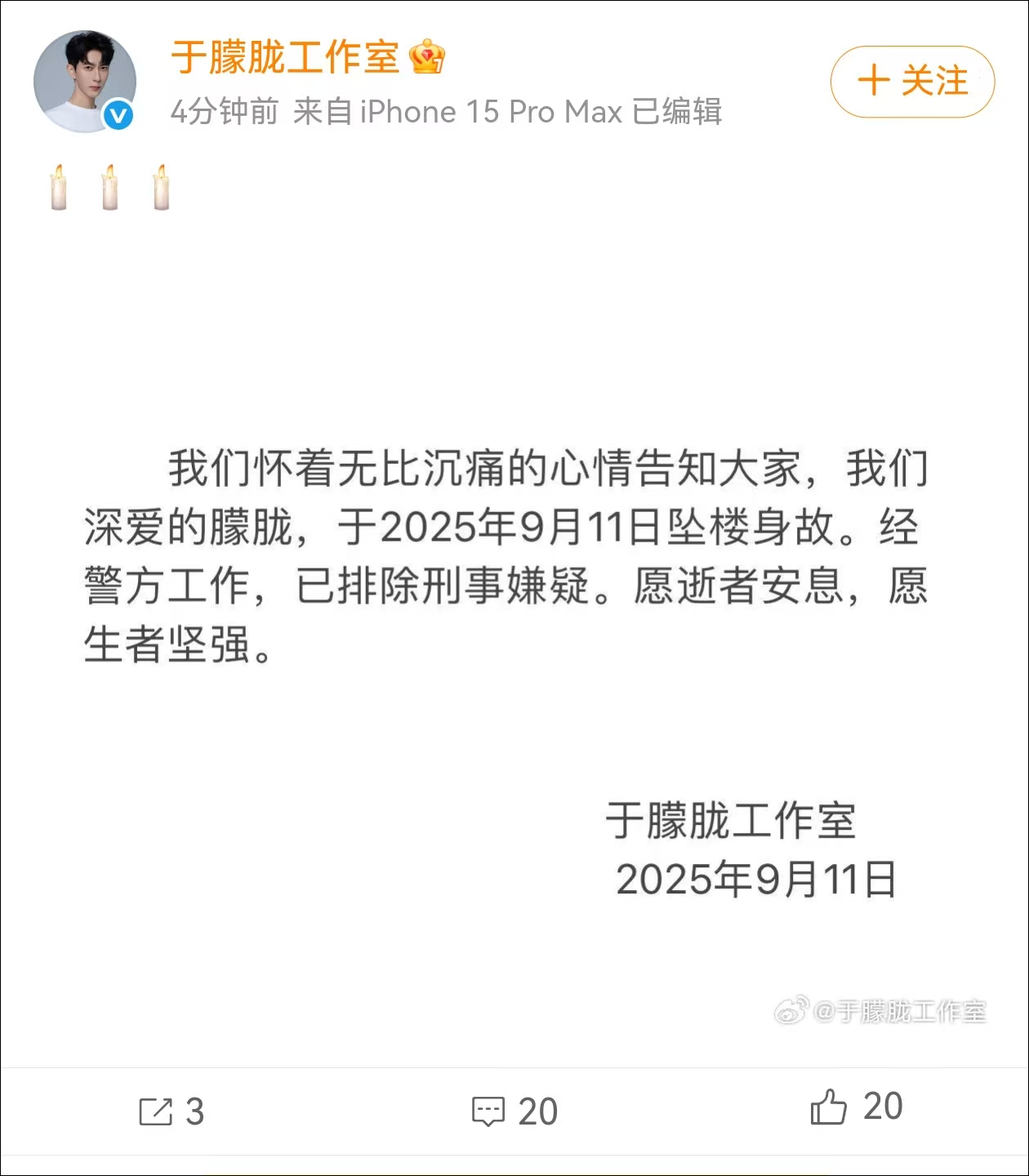Screen dimensions: 1029x1176
Task: Open the 于朦胧工作室 username link
Action: 284,57
